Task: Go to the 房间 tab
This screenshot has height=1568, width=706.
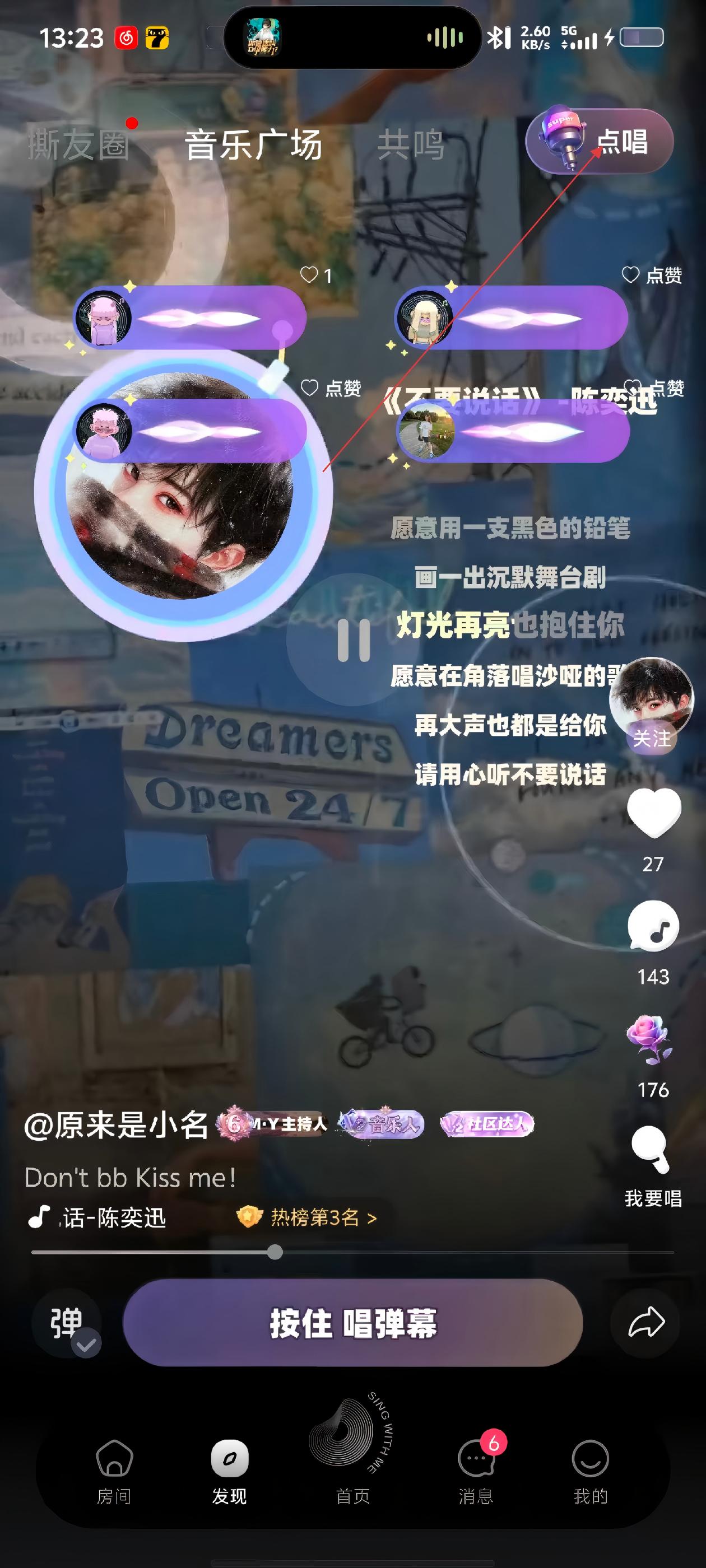Action: [x=114, y=1469]
